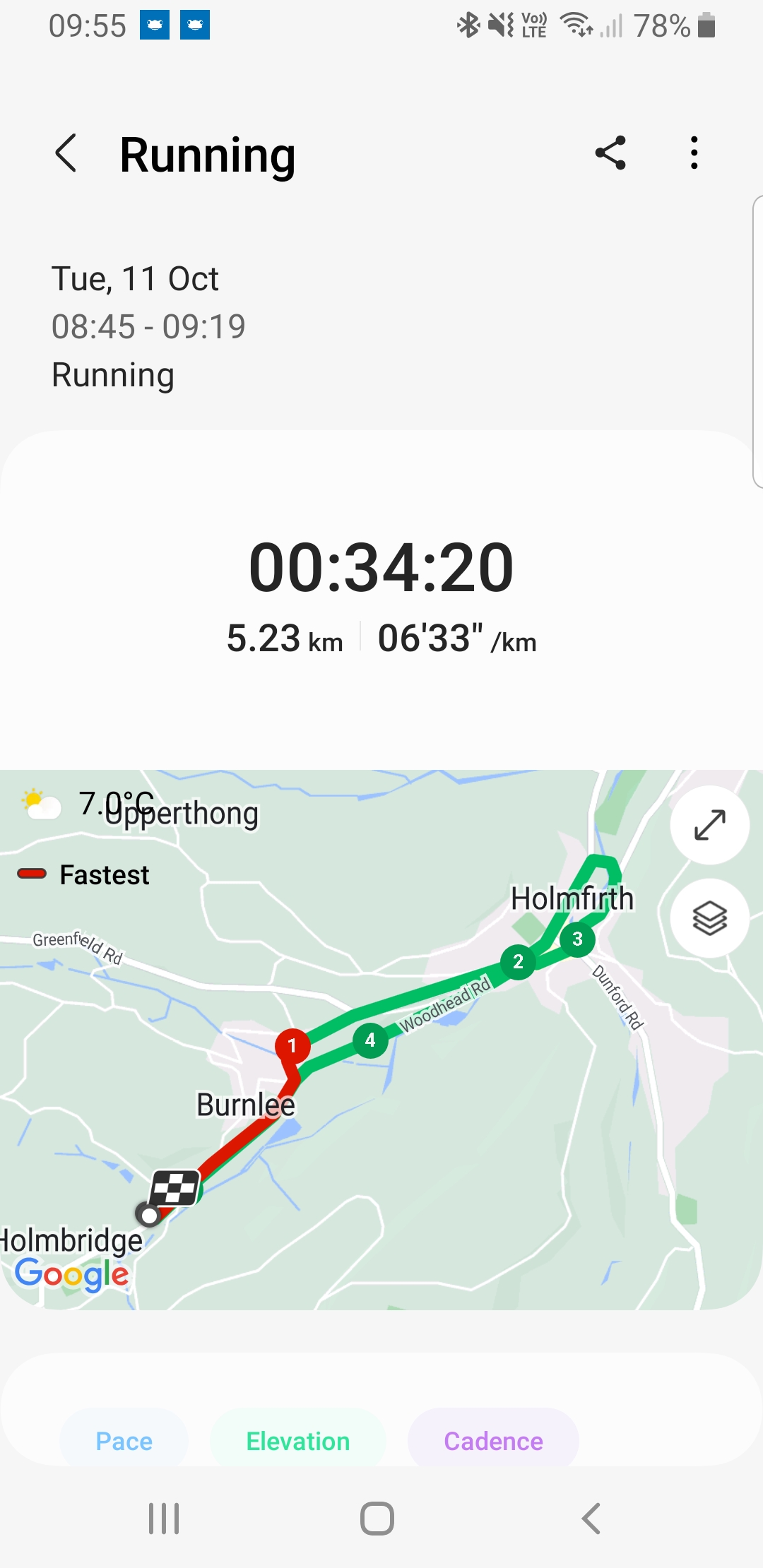Go to the home screen

click(377, 1519)
